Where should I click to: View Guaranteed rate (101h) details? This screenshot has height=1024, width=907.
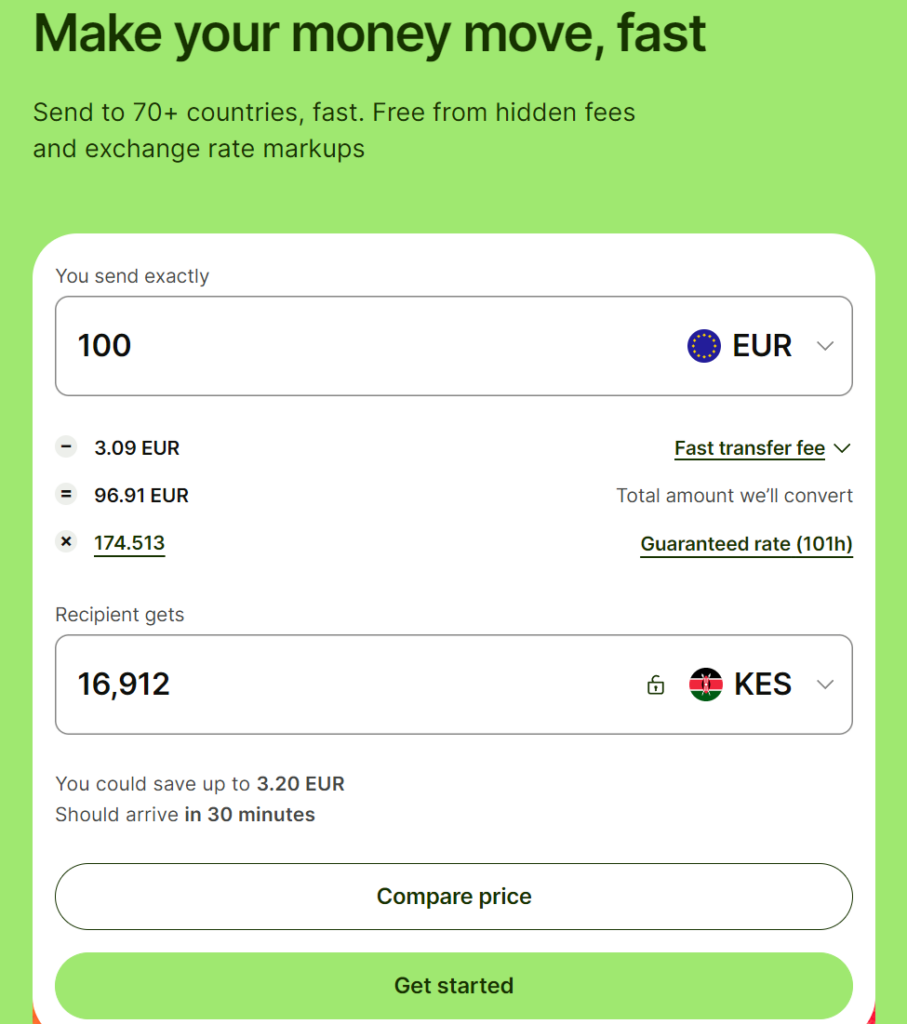pyautogui.click(x=746, y=544)
